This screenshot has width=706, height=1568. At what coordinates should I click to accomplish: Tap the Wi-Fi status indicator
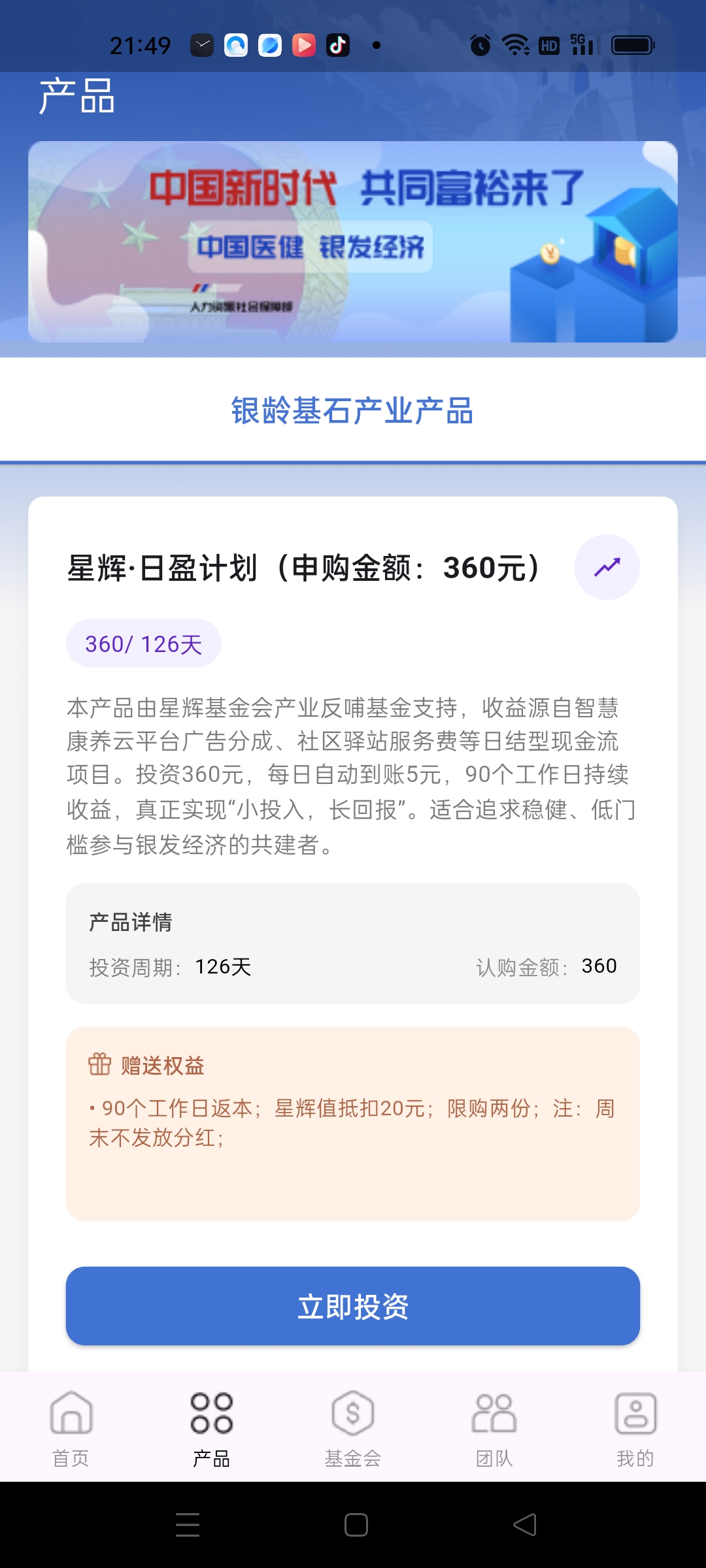point(514,44)
